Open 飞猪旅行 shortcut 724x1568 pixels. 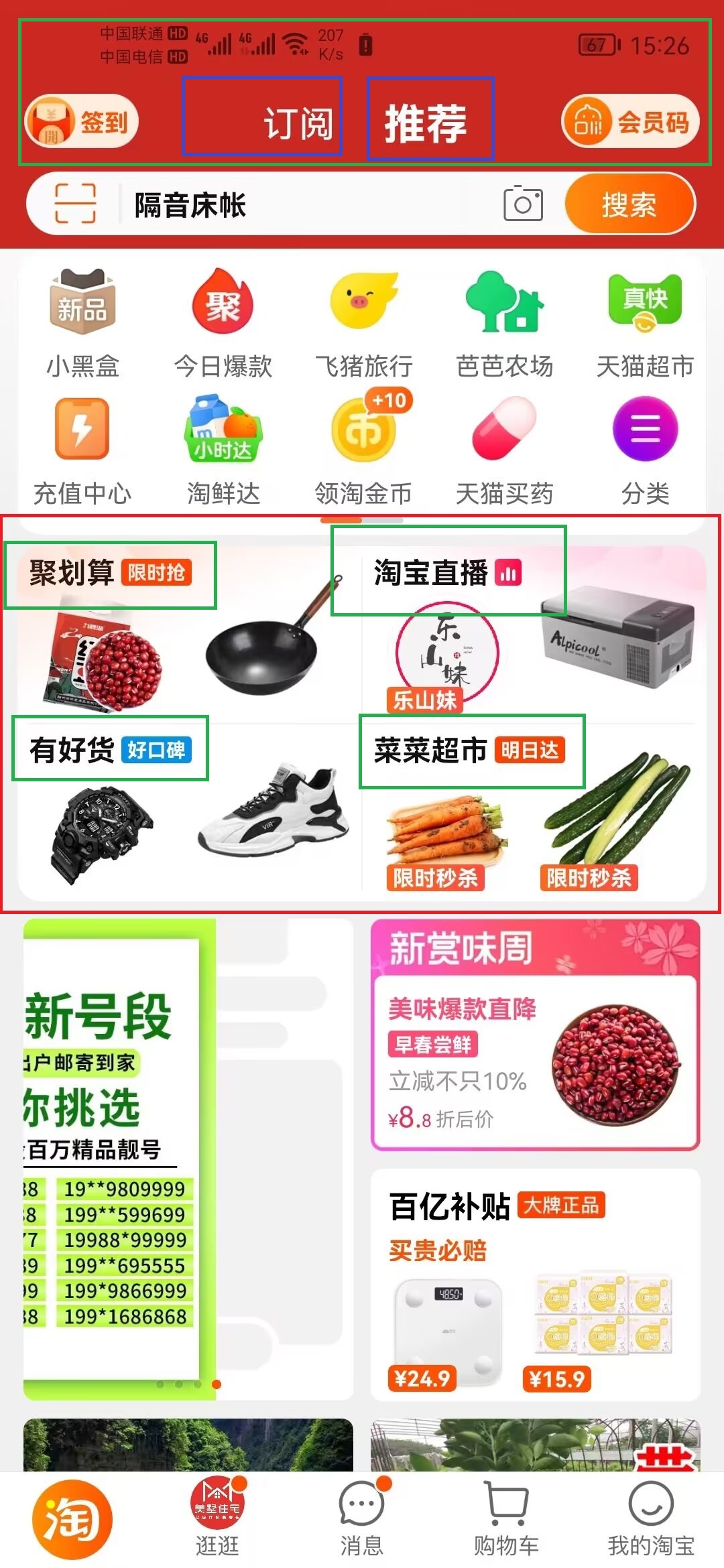[x=363, y=323]
